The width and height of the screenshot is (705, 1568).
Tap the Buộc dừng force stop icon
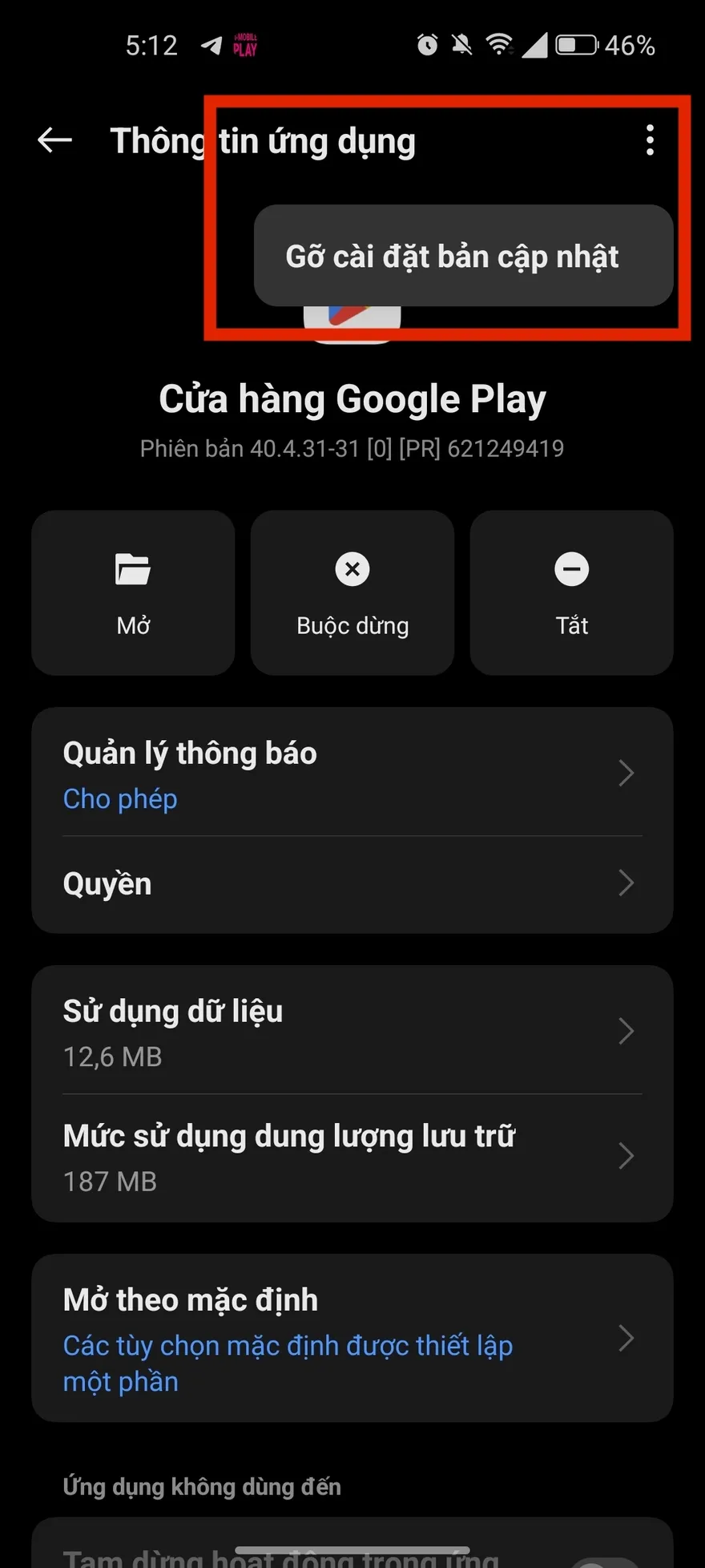(x=352, y=569)
